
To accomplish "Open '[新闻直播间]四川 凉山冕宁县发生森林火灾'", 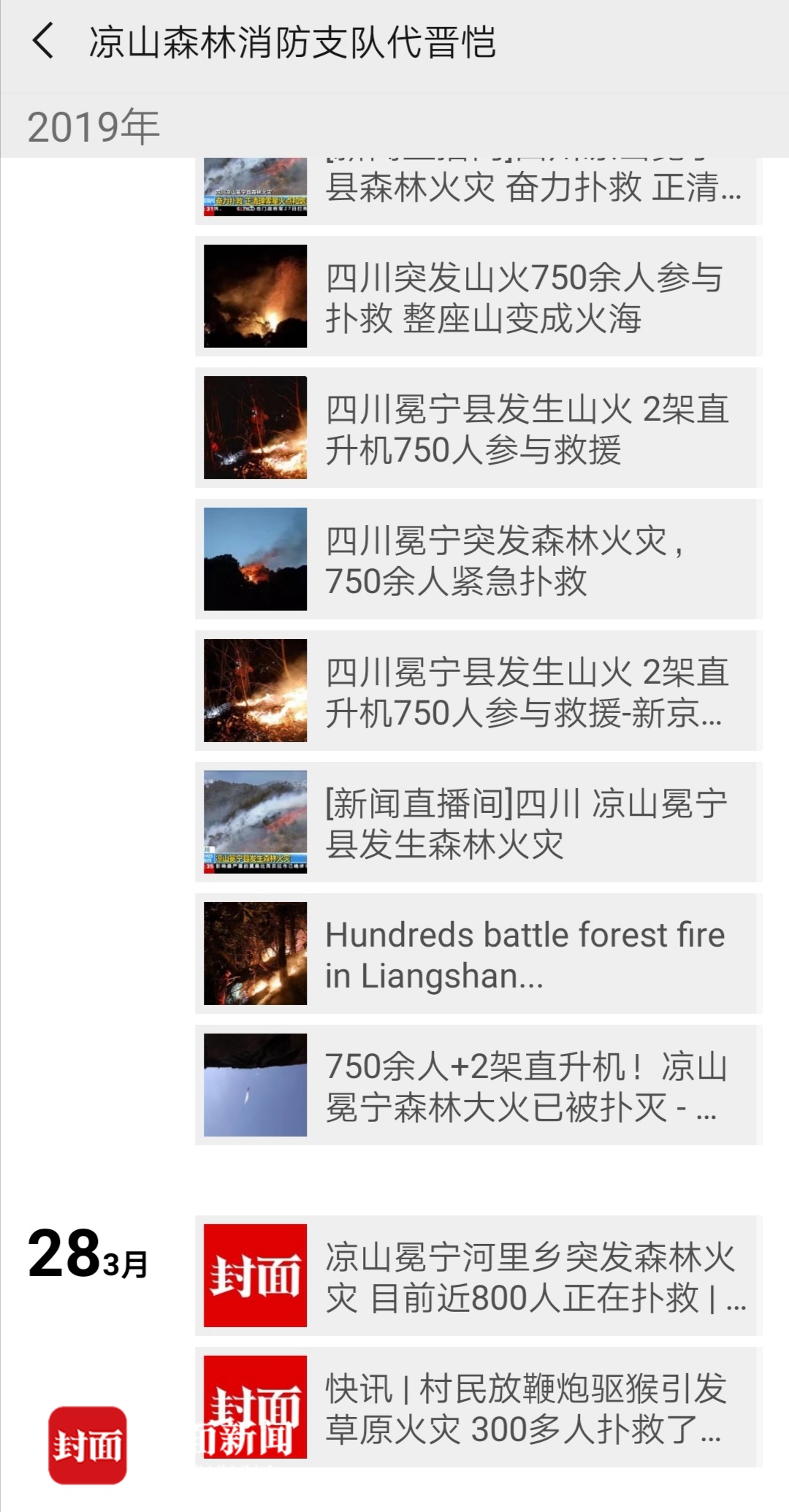I will (479, 822).
